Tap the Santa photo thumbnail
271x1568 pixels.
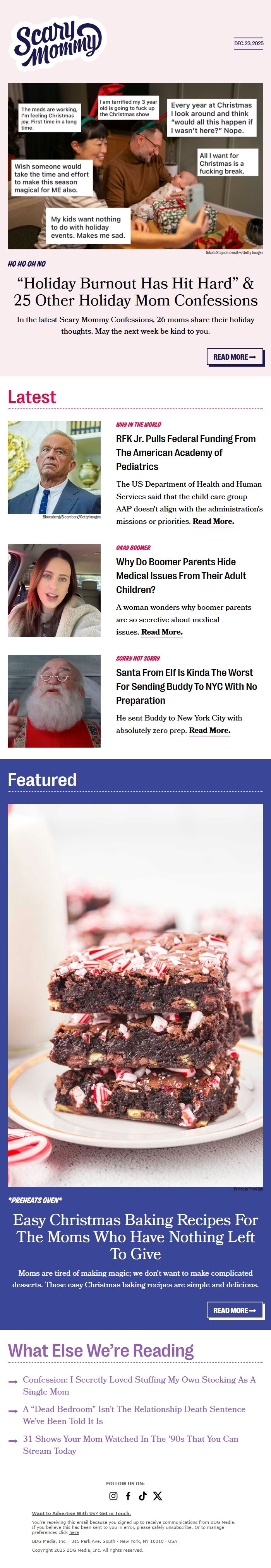tap(54, 701)
